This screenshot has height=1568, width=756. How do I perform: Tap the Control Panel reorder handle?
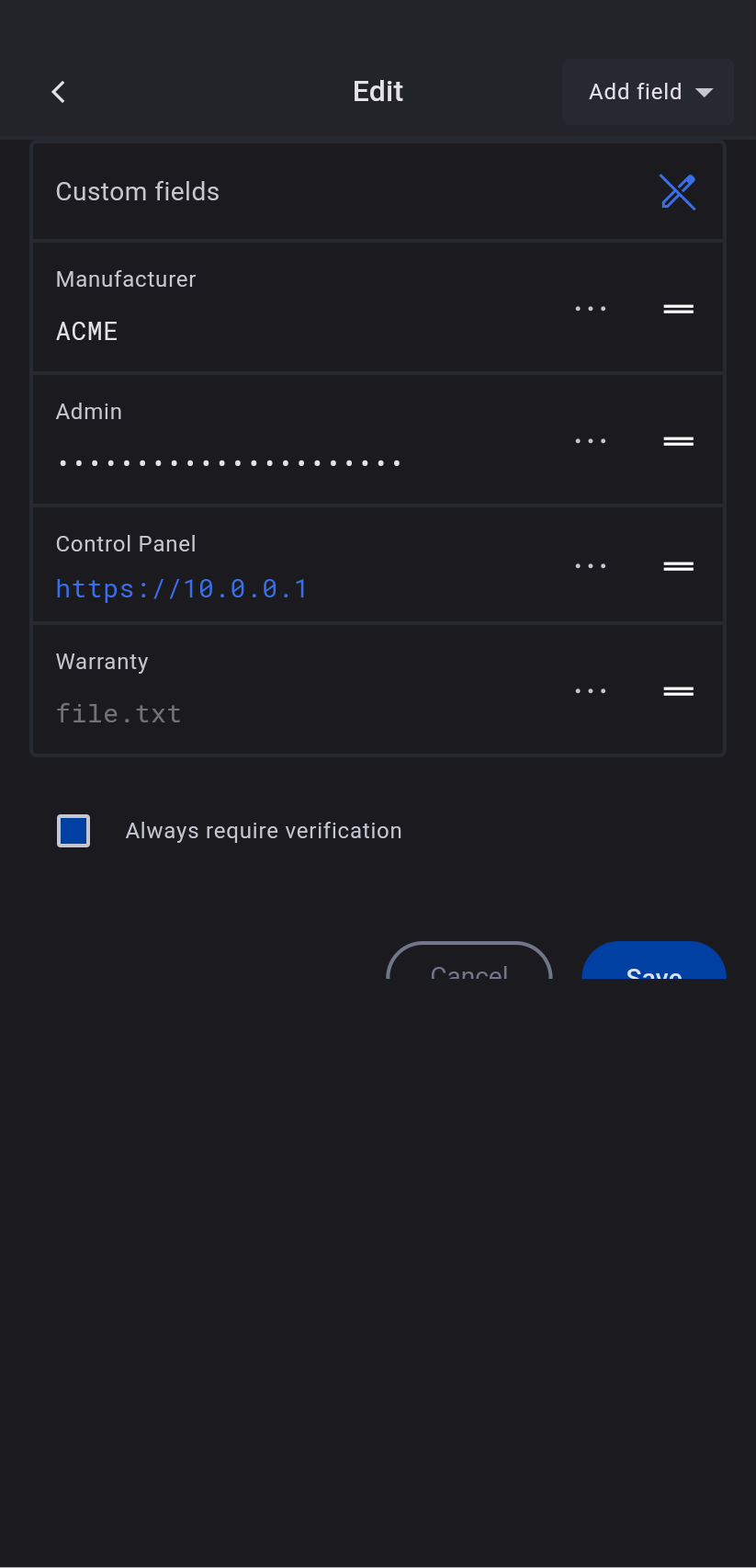678,566
